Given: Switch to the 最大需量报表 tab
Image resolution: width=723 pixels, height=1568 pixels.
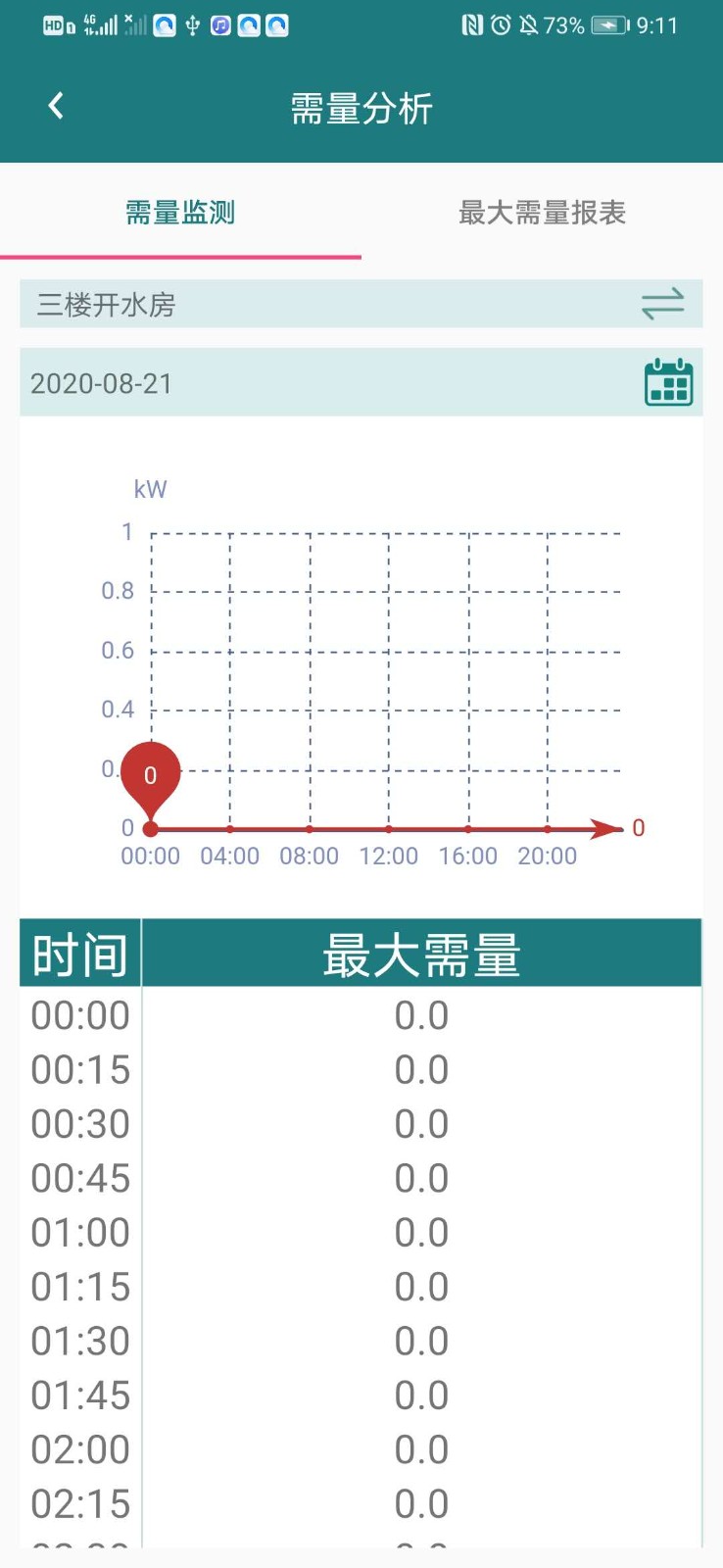Looking at the screenshot, I should tap(542, 212).
